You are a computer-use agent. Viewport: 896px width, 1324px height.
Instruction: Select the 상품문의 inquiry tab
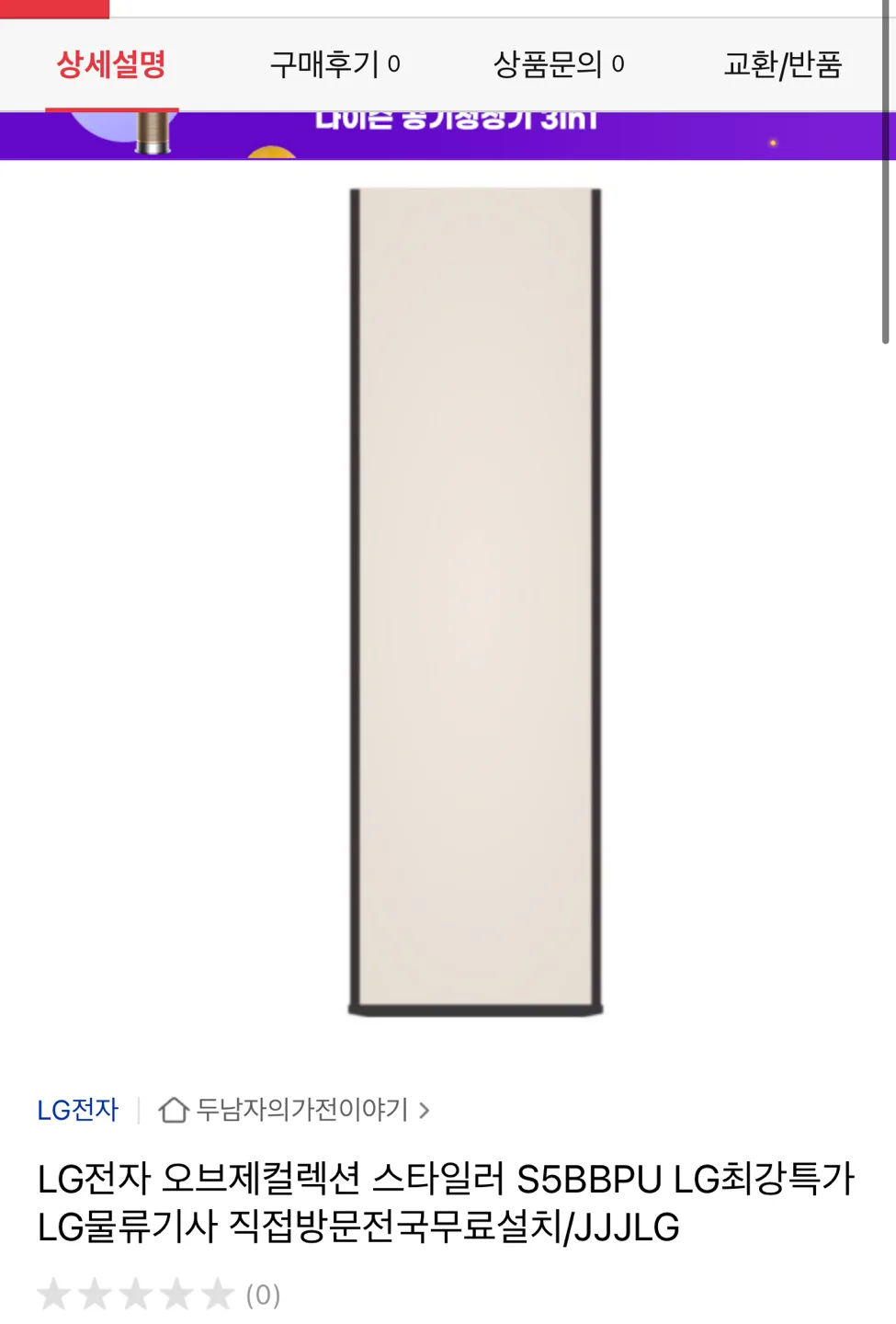559,64
